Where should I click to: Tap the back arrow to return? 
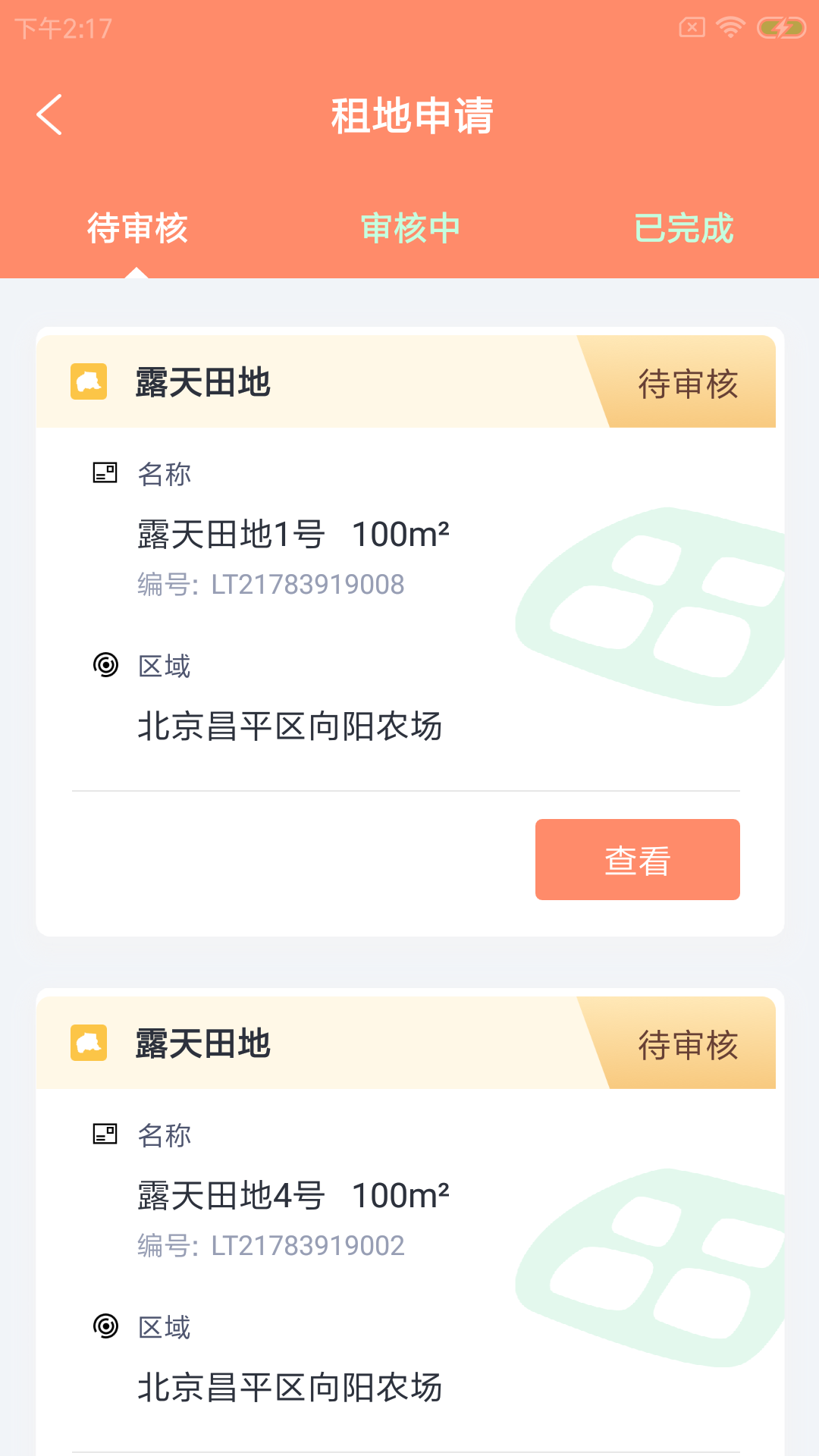click(50, 115)
